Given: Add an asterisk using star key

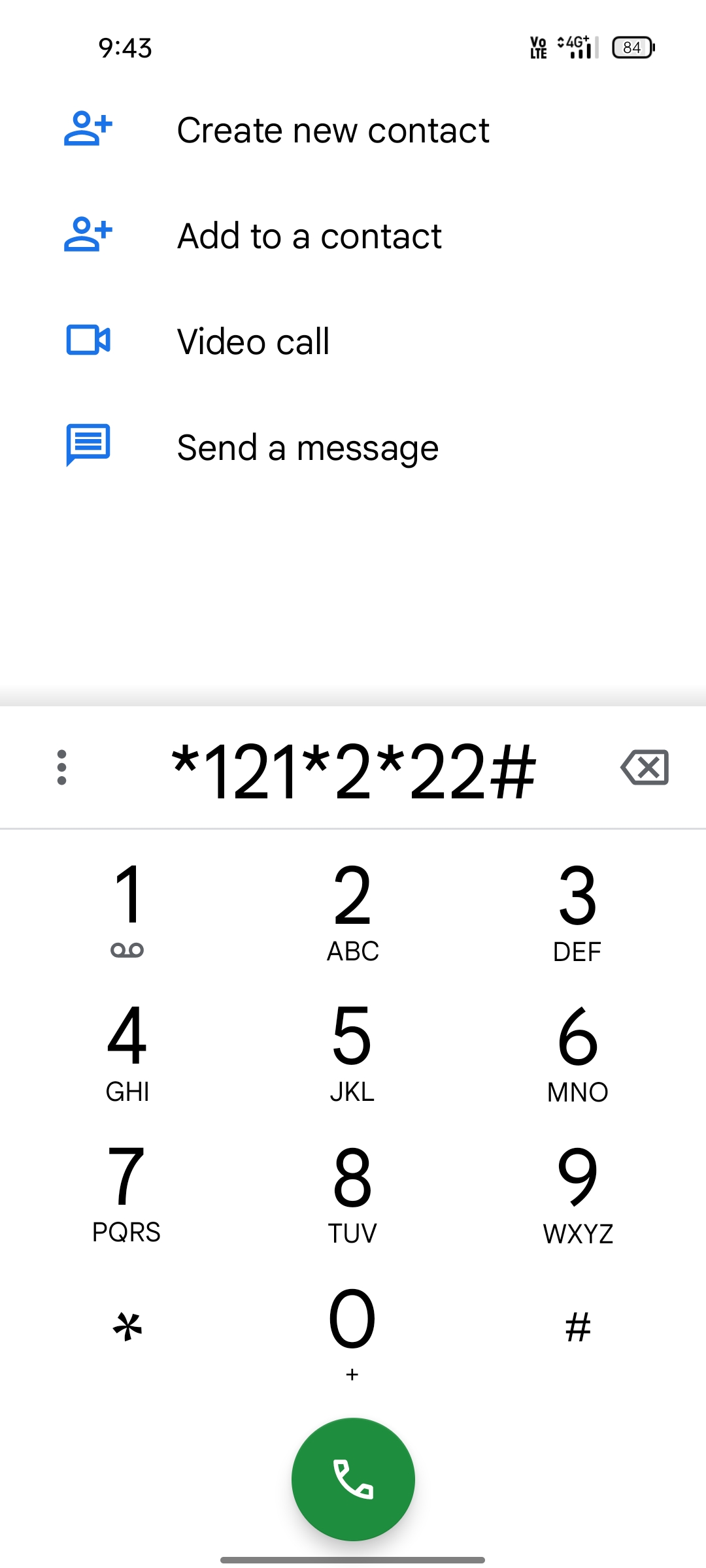Looking at the screenshot, I should [127, 1329].
